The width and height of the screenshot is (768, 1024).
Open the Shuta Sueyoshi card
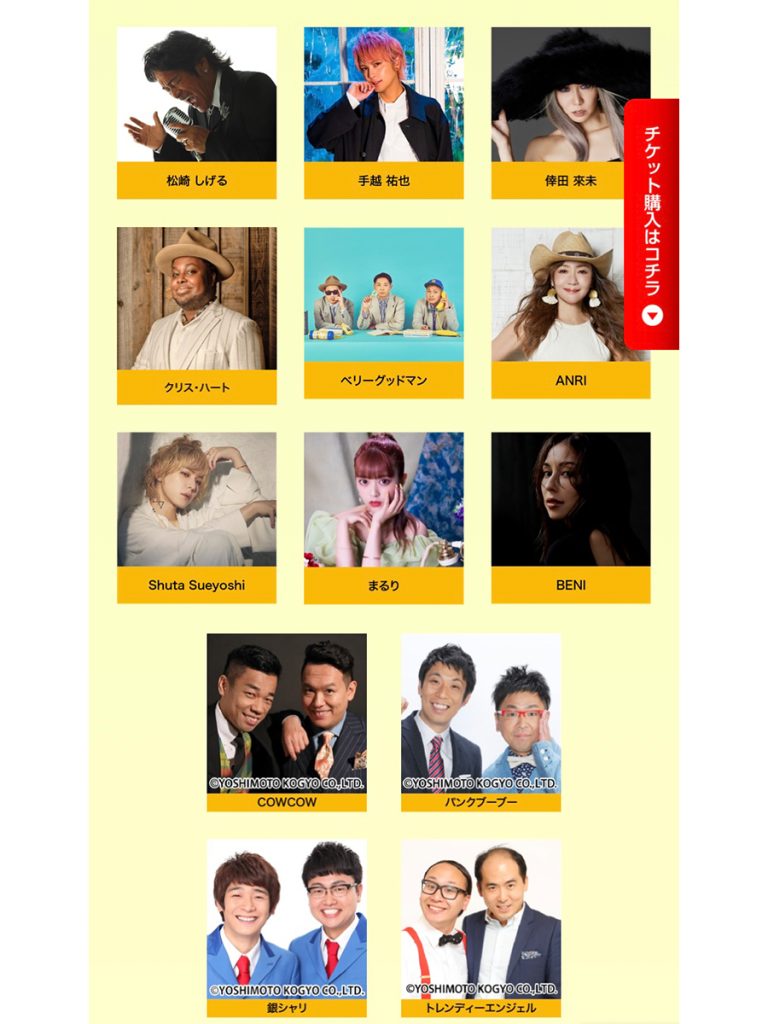click(x=196, y=517)
